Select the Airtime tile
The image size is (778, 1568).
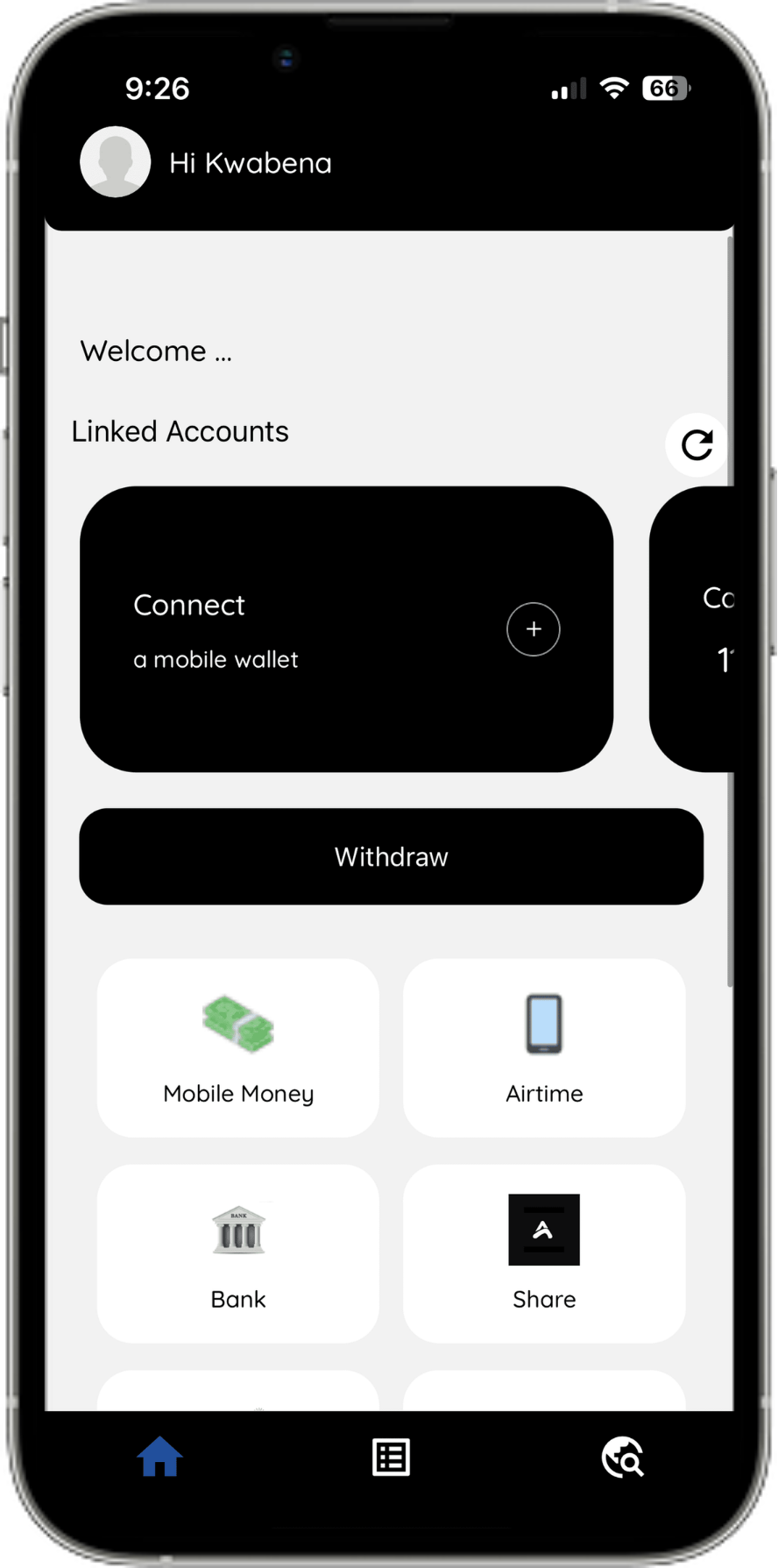point(544,1047)
